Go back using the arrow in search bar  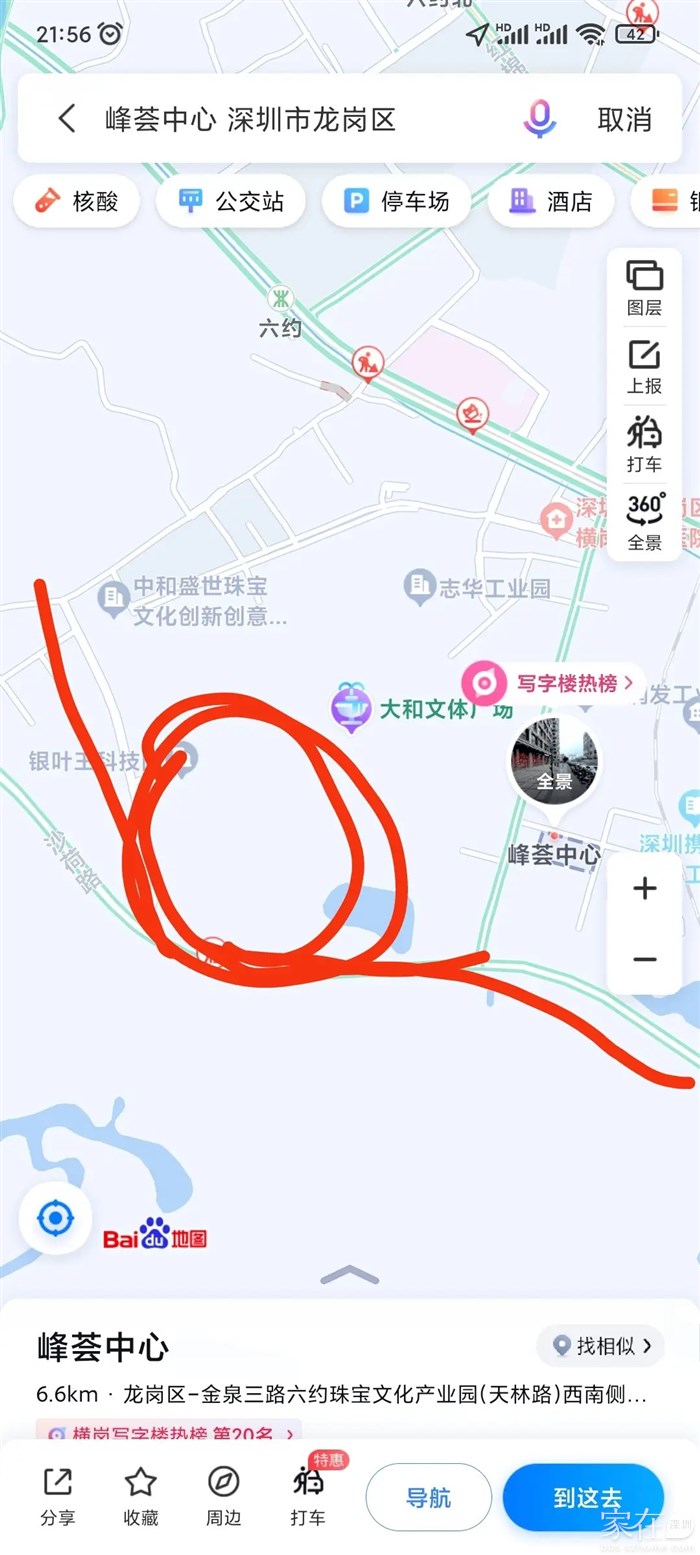67,120
